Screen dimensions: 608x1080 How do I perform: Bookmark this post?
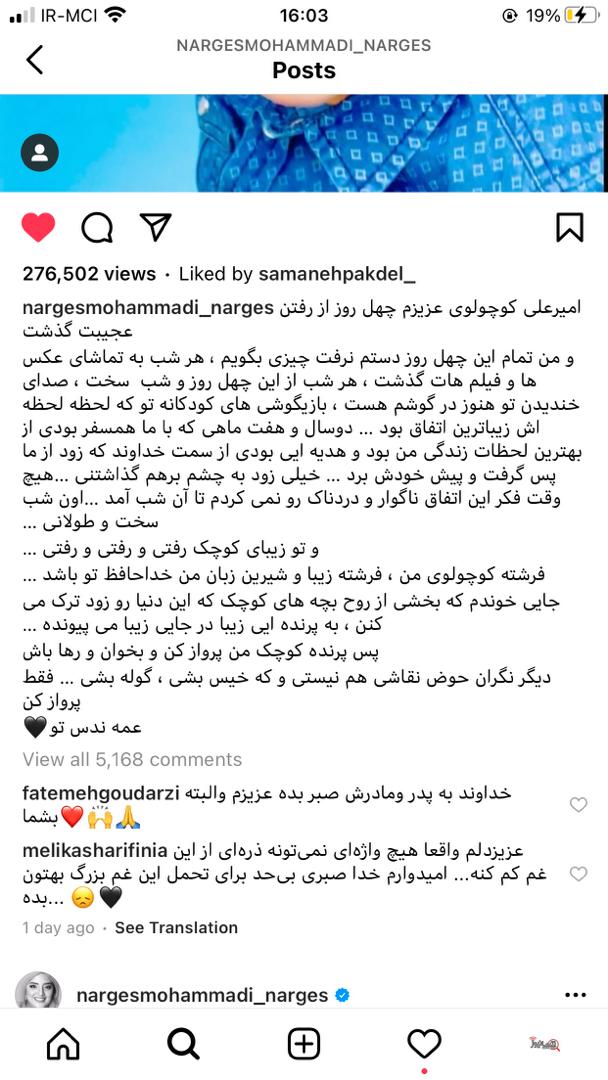click(569, 227)
